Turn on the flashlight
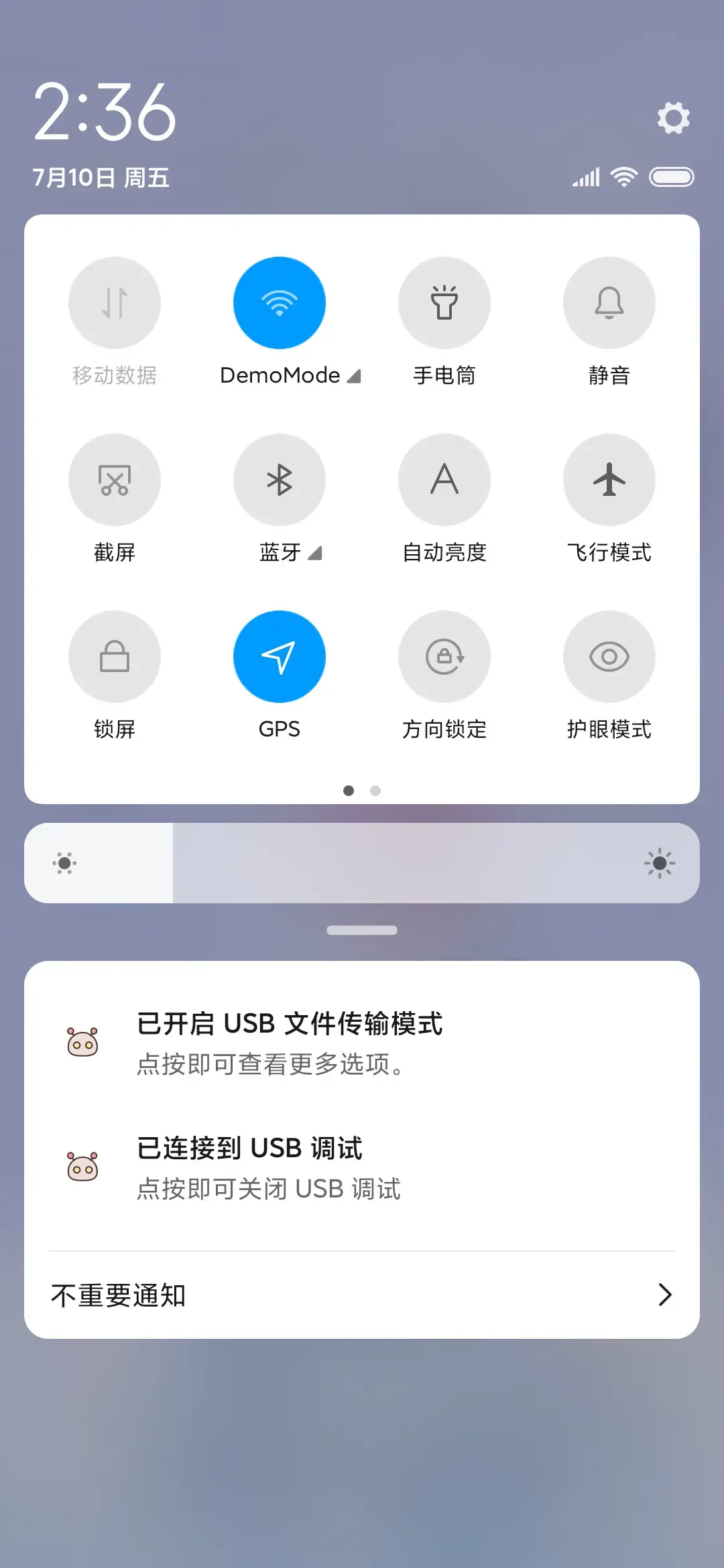Image resolution: width=724 pixels, height=1568 pixels. (444, 302)
